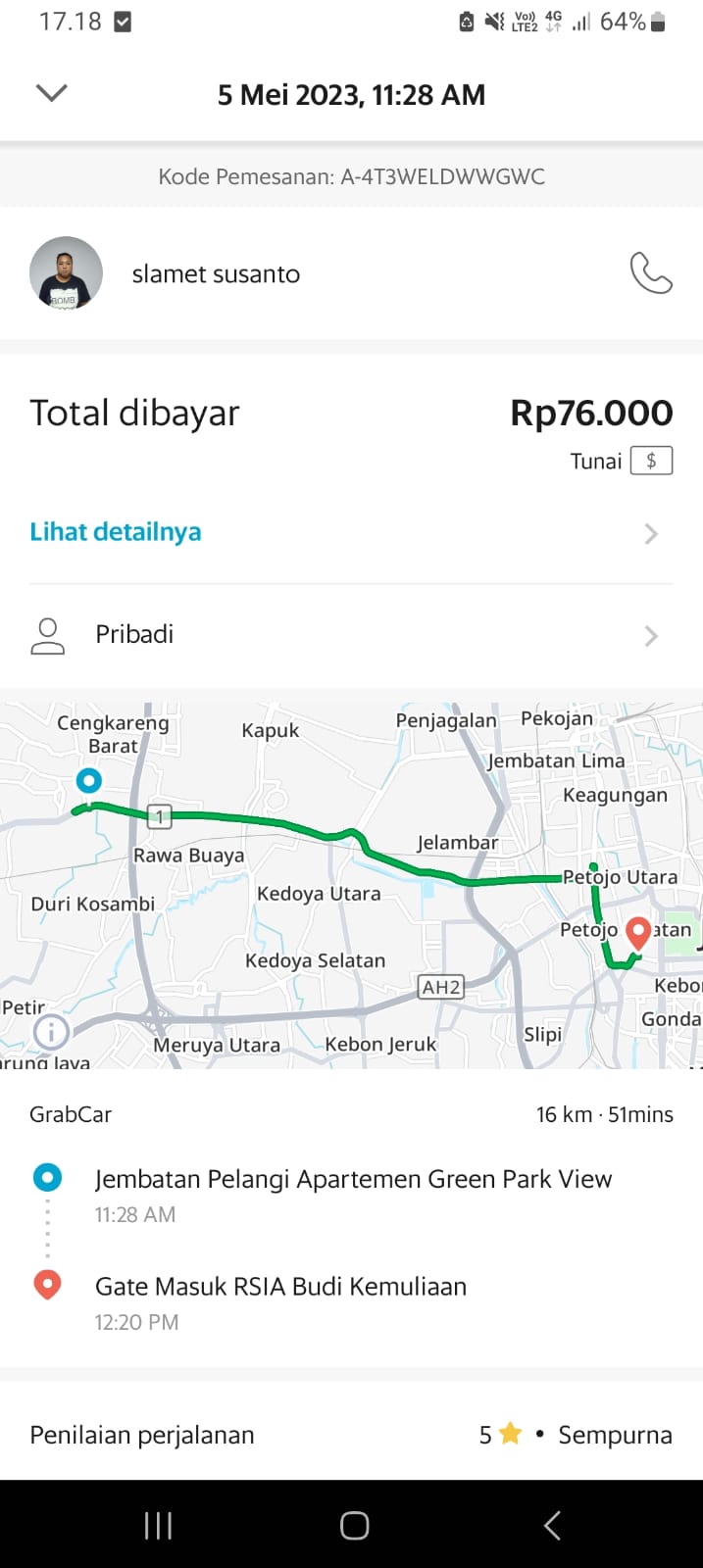Go back using the system back button
The image size is (703, 1568).
552,1525
